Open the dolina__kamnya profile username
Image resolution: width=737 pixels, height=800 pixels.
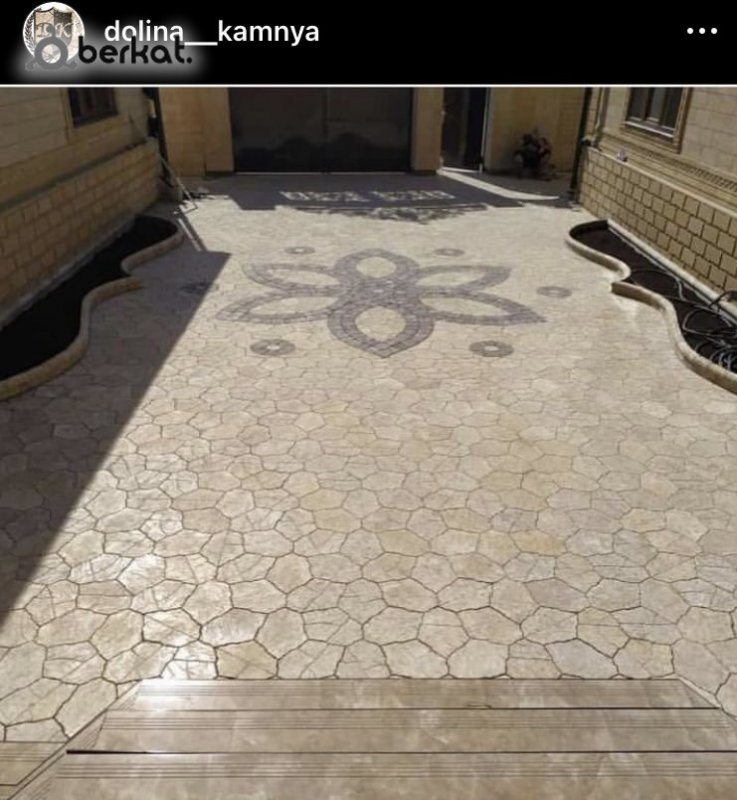tap(212, 32)
